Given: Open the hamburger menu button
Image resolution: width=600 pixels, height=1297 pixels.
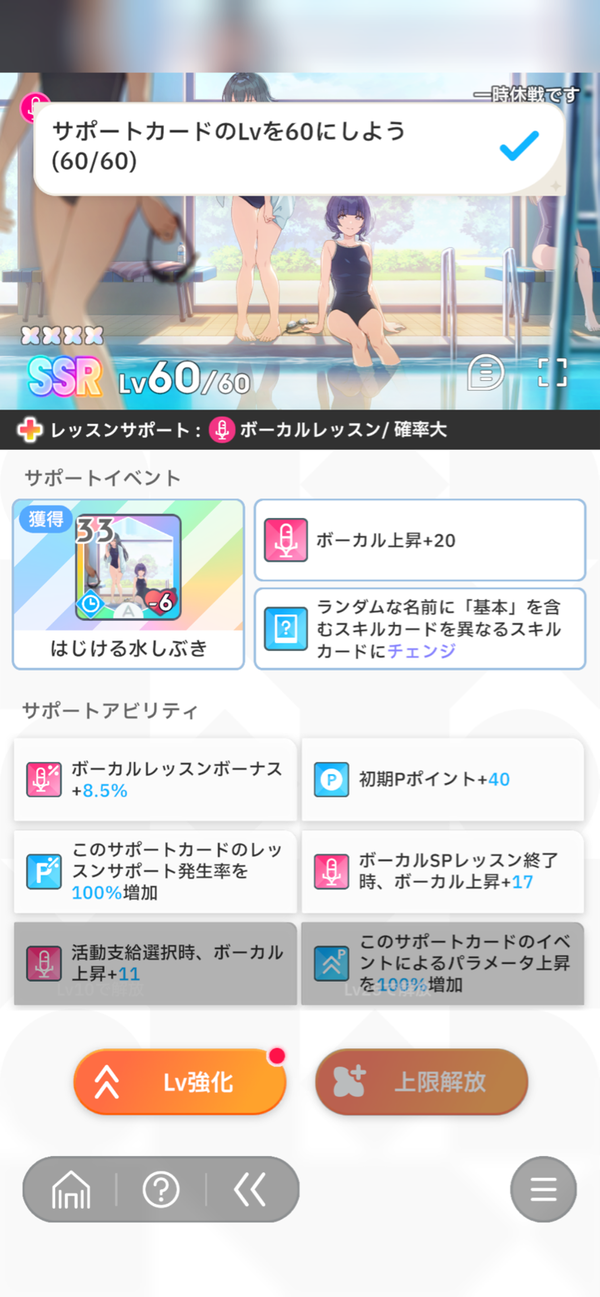Looking at the screenshot, I should pyautogui.click(x=543, y=1189).
